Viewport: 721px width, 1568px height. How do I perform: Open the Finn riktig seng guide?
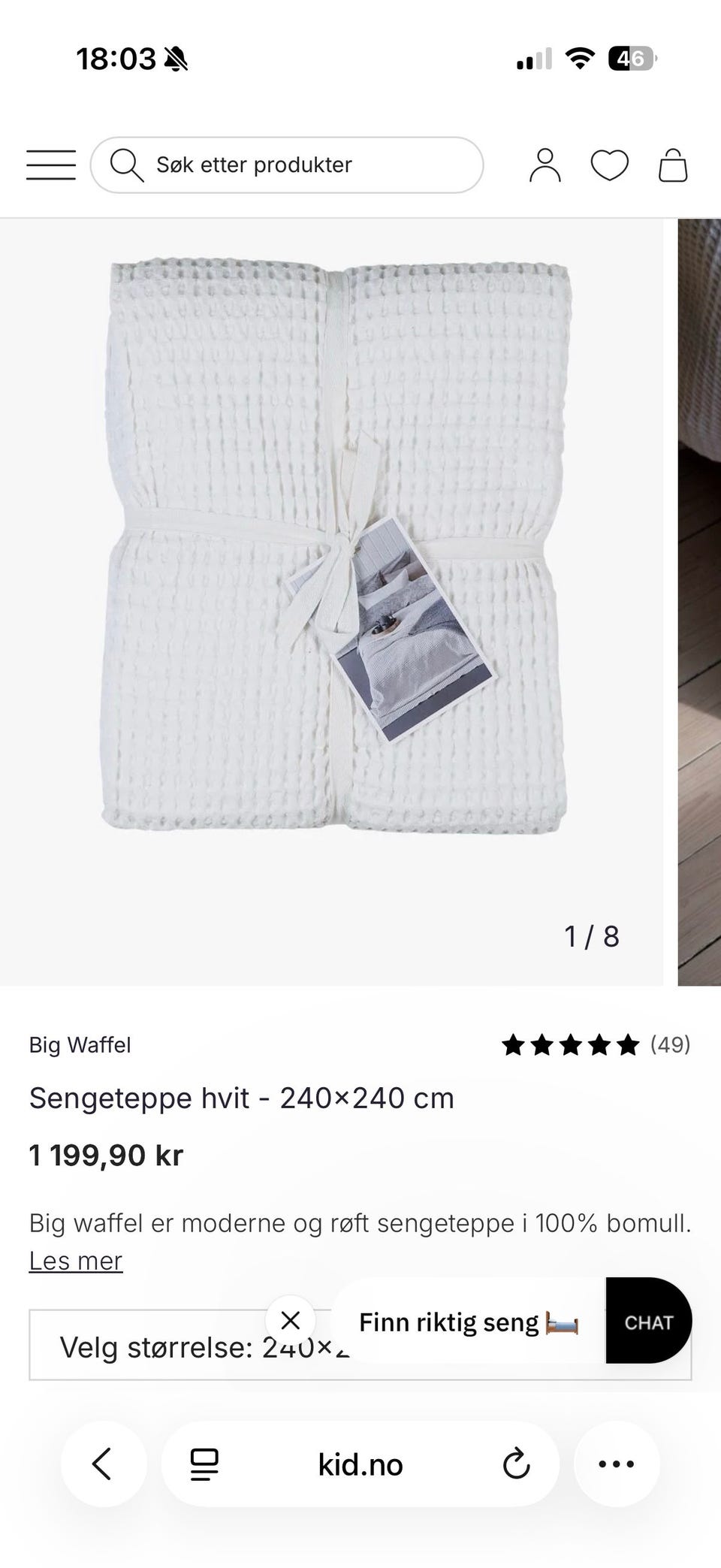pyautogui.click(x=469, y=1322)
